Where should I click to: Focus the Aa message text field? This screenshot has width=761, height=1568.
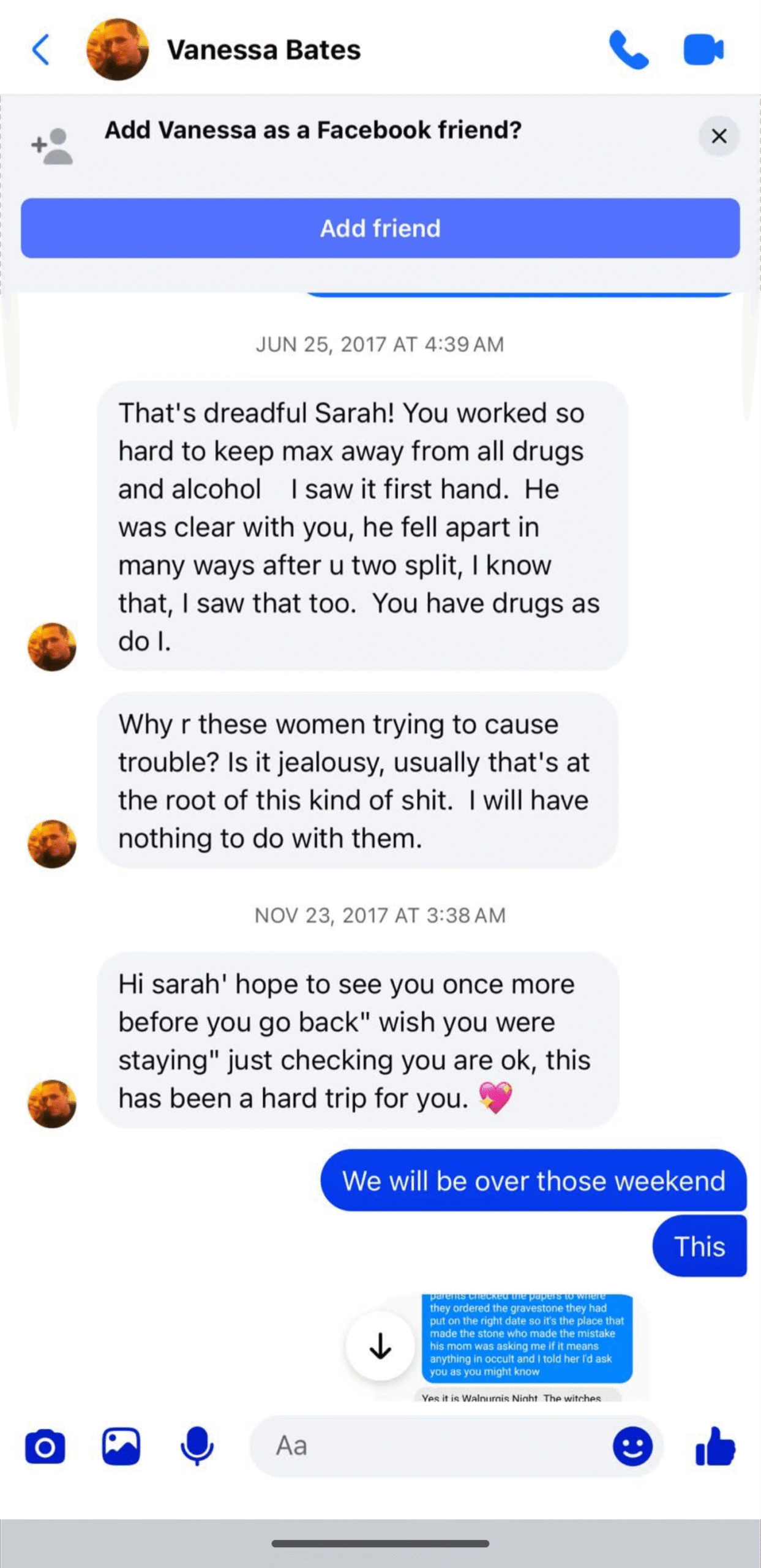[x=429, y=1446]
